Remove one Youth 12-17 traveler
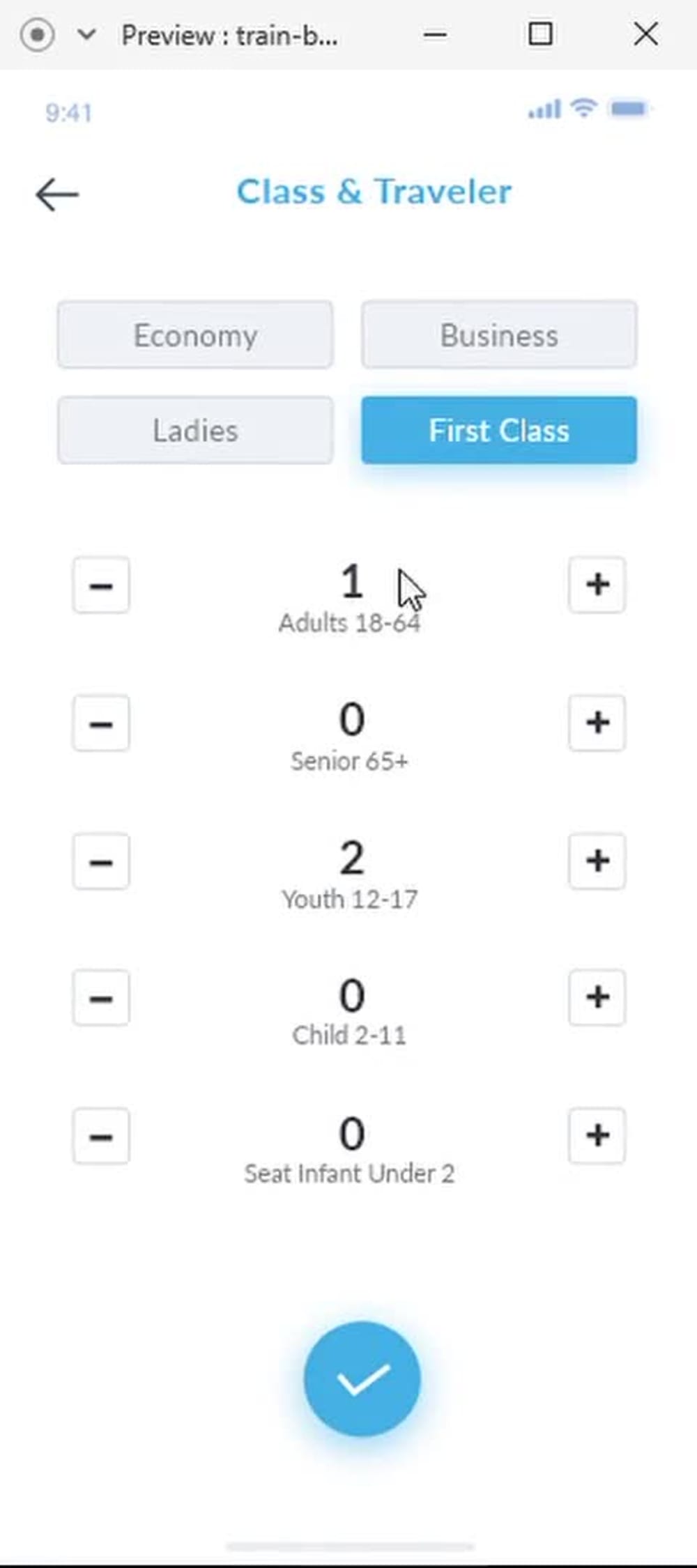 pyautogui.click(x=101, y=861)
